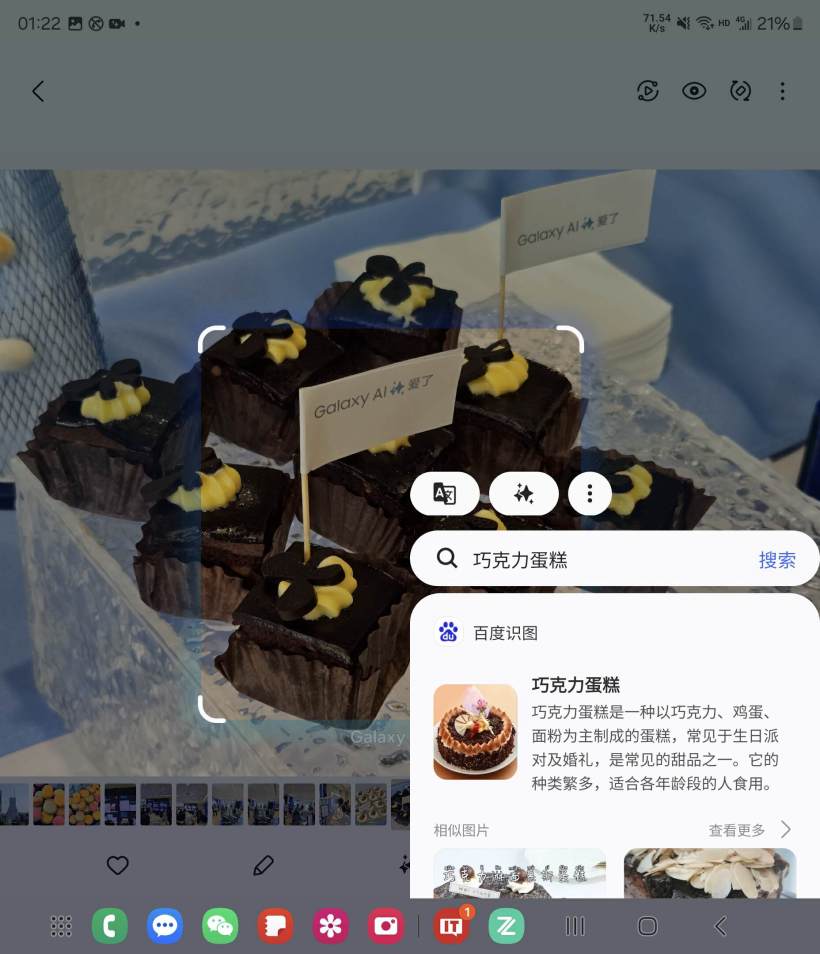Open more options beside the sparkle button
The width and height of the screenshot is (820, 954).
click(590, 493)
